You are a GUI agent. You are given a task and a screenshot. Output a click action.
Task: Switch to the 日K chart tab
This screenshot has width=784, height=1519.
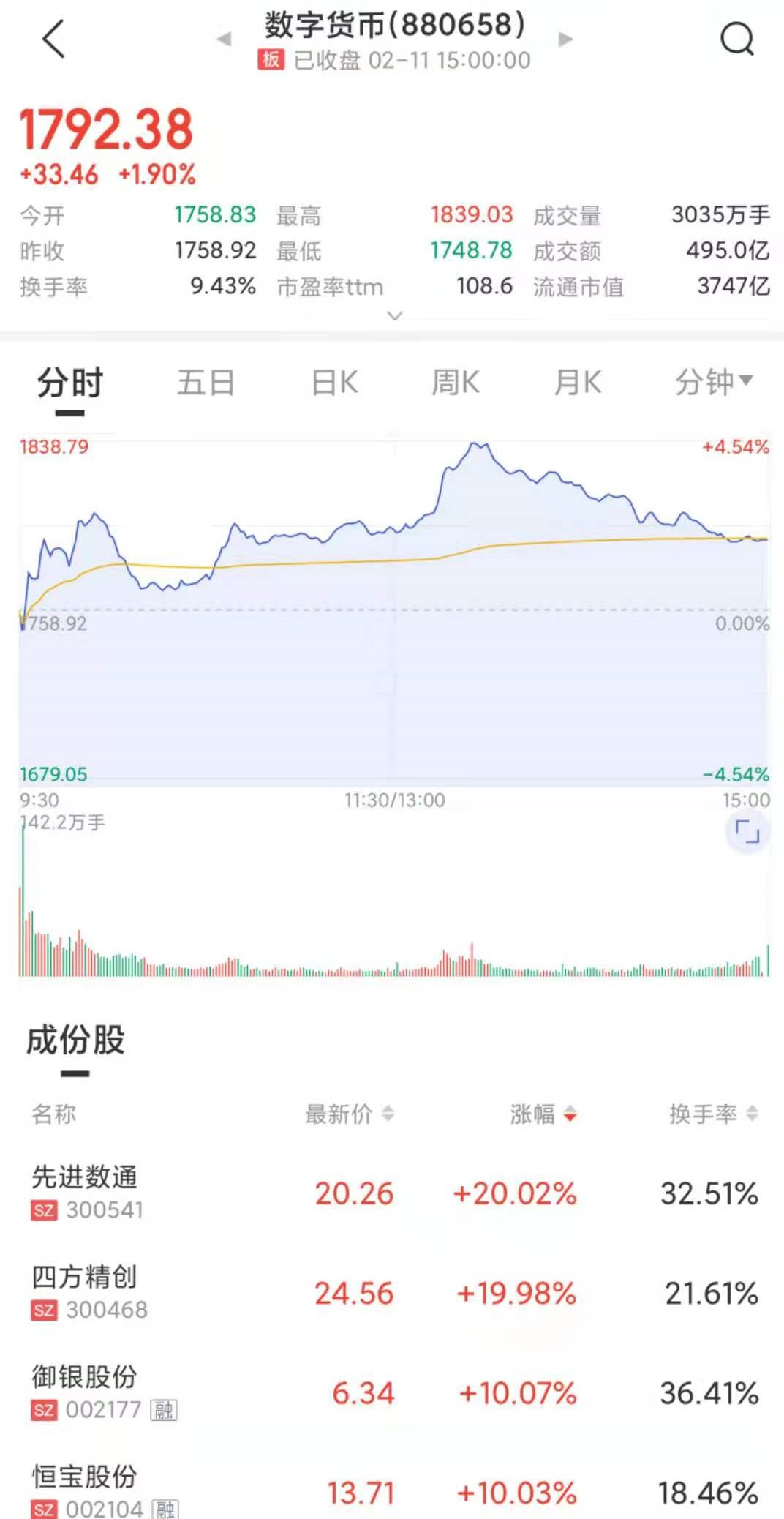(335, 383)
